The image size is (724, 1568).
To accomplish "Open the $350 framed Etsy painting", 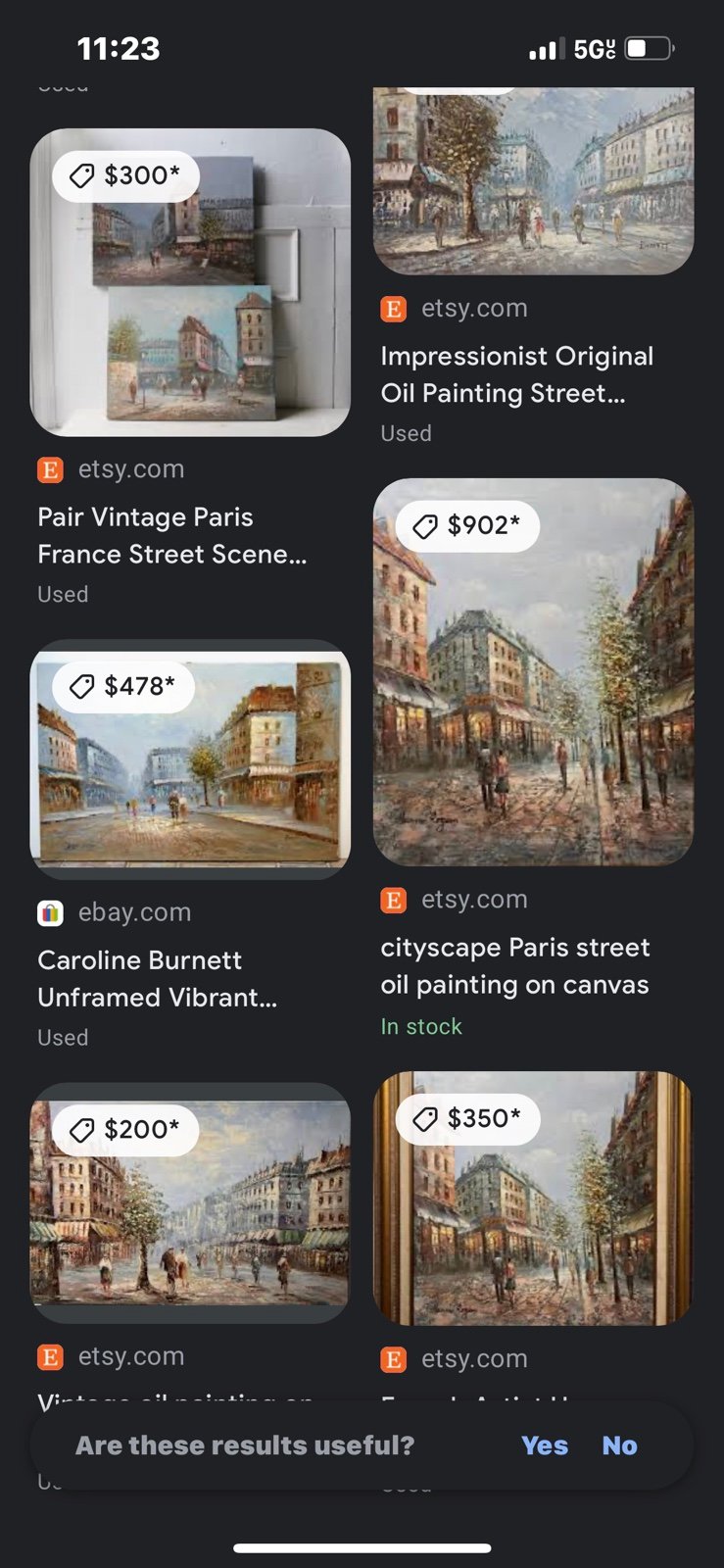I will tap(533, 1199).
